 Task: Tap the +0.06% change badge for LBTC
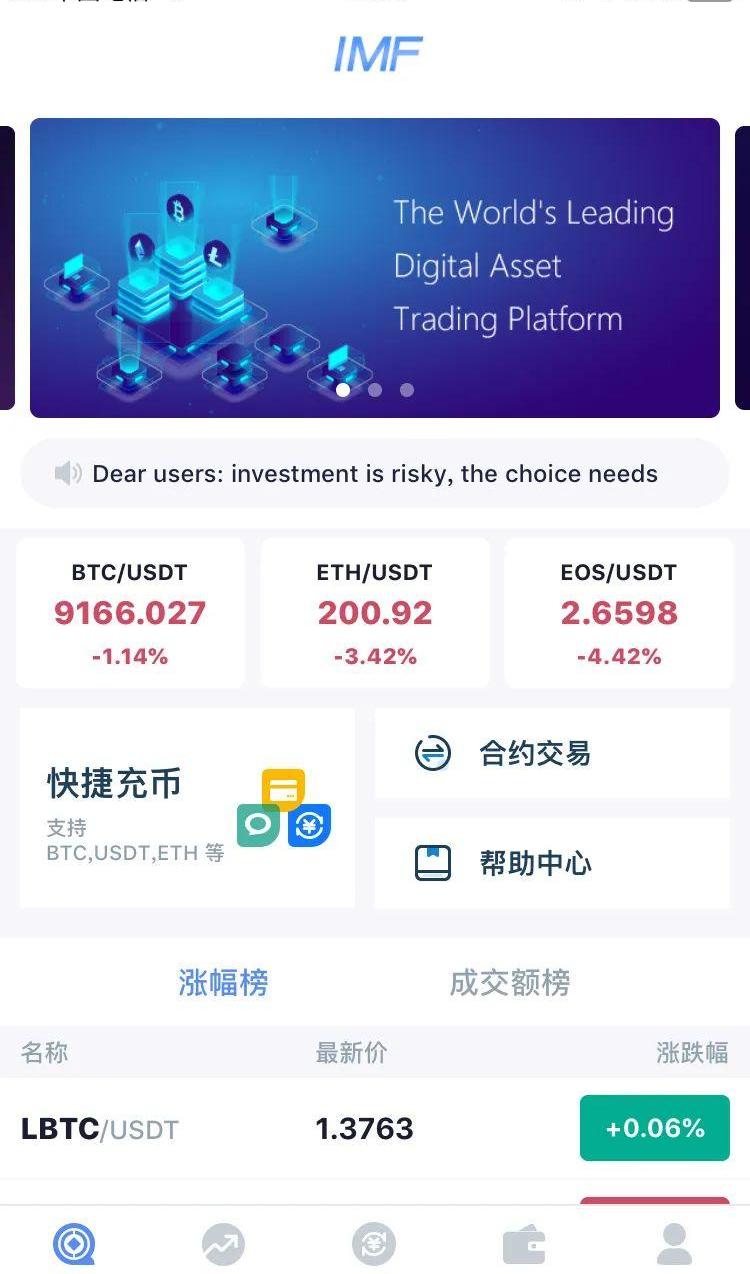(655, 1128)
